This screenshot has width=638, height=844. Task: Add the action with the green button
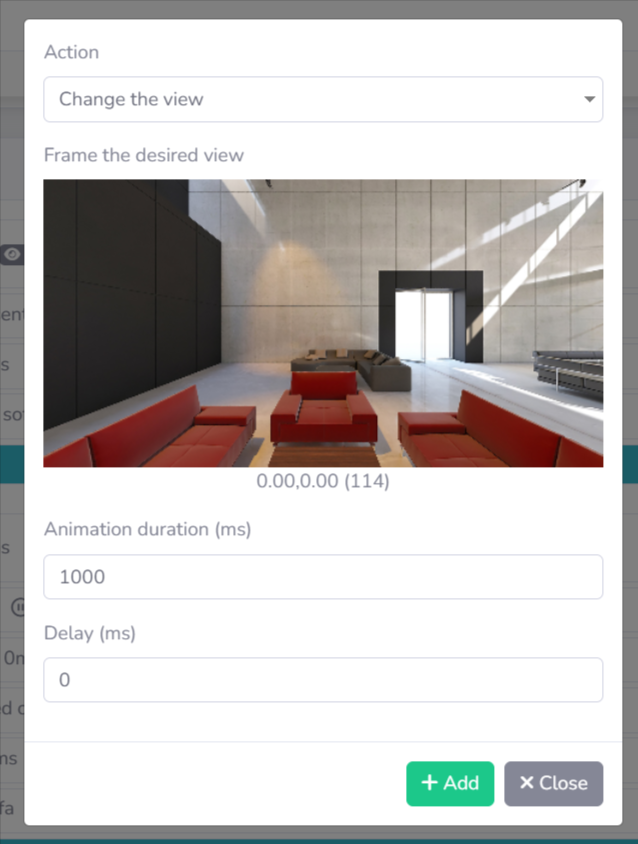point(449,783)
